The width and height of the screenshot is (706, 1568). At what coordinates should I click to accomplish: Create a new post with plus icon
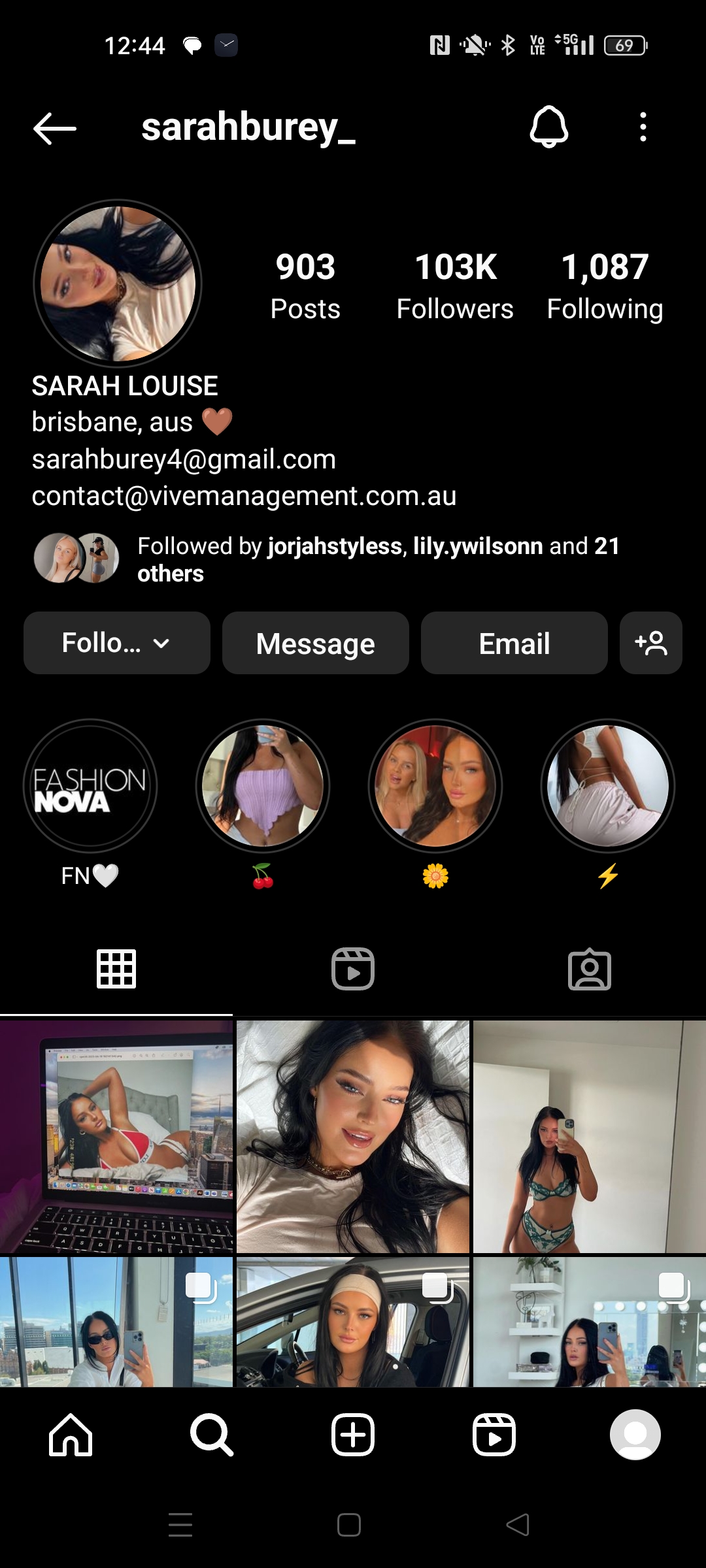[353, 1435]
